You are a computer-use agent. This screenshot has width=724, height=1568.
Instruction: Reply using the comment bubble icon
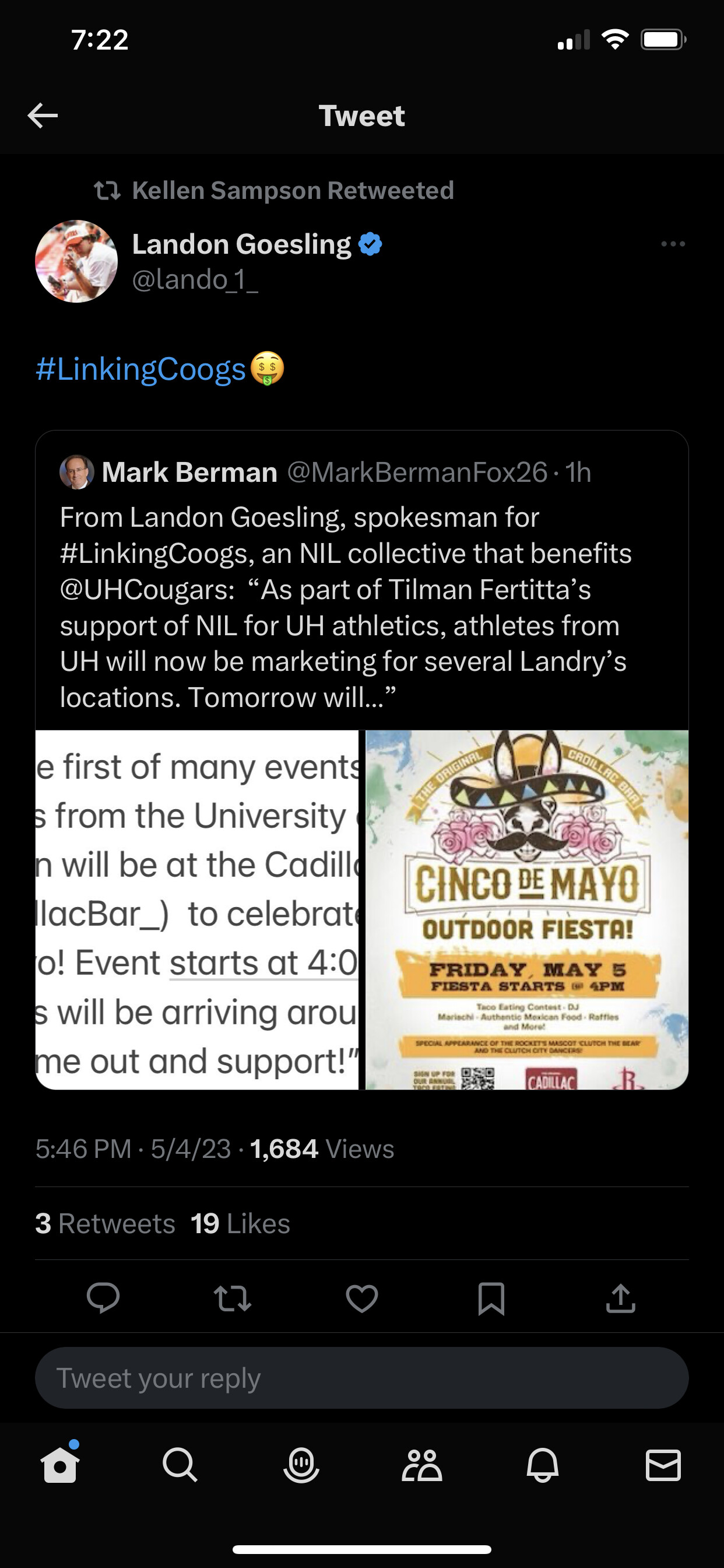click(103, 1298)
